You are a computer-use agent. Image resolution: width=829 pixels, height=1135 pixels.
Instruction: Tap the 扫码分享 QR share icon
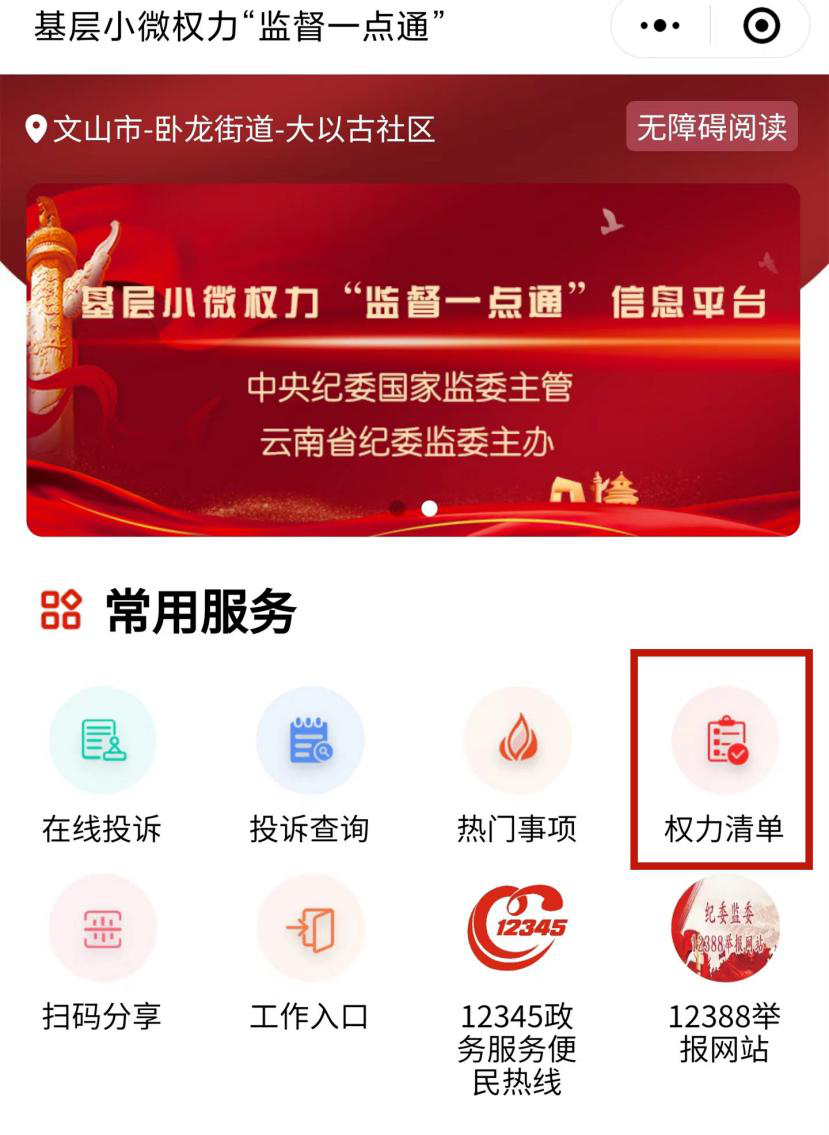click(103, 928)
